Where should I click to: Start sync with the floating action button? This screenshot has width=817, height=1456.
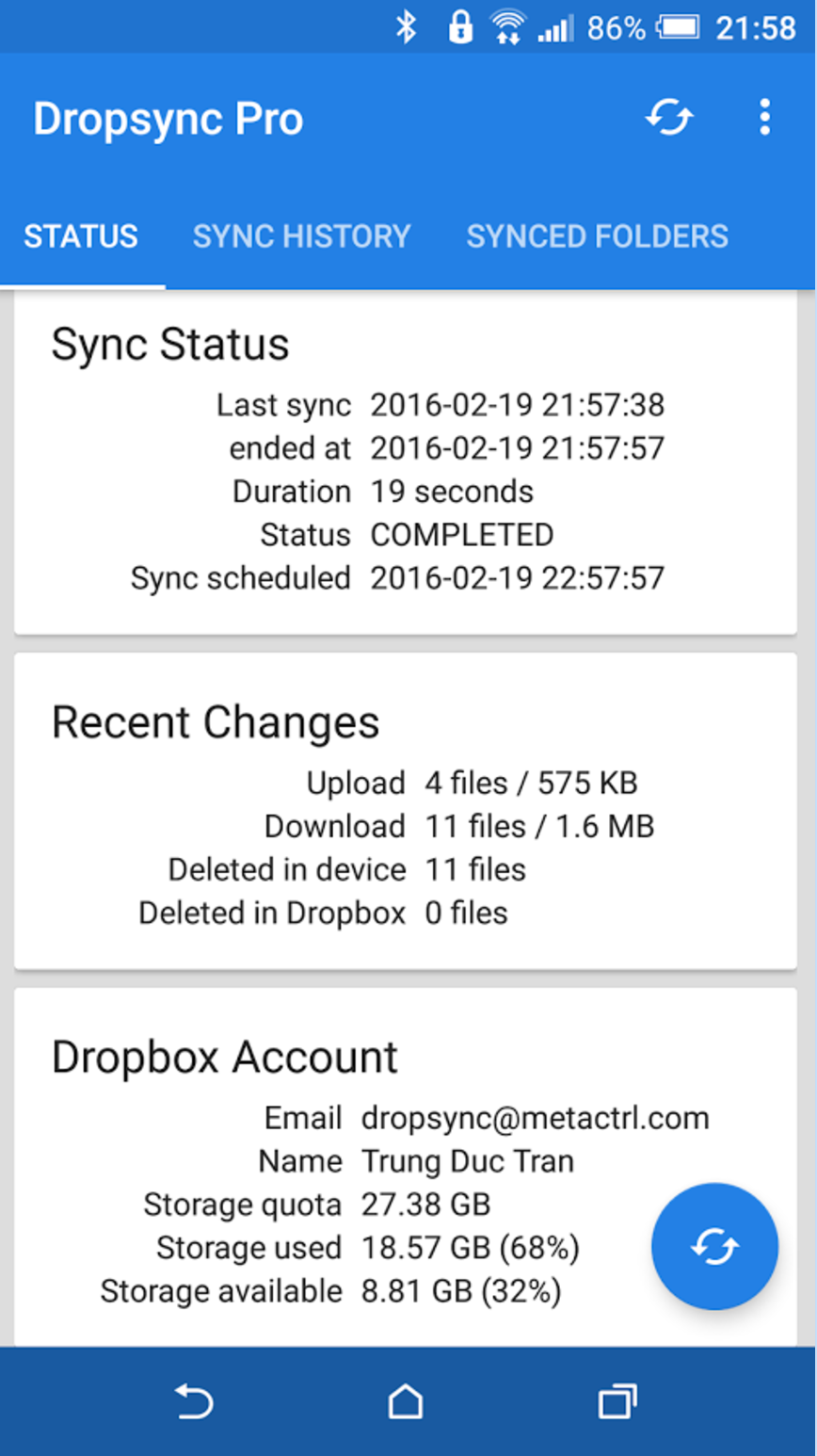[714, 1246]
